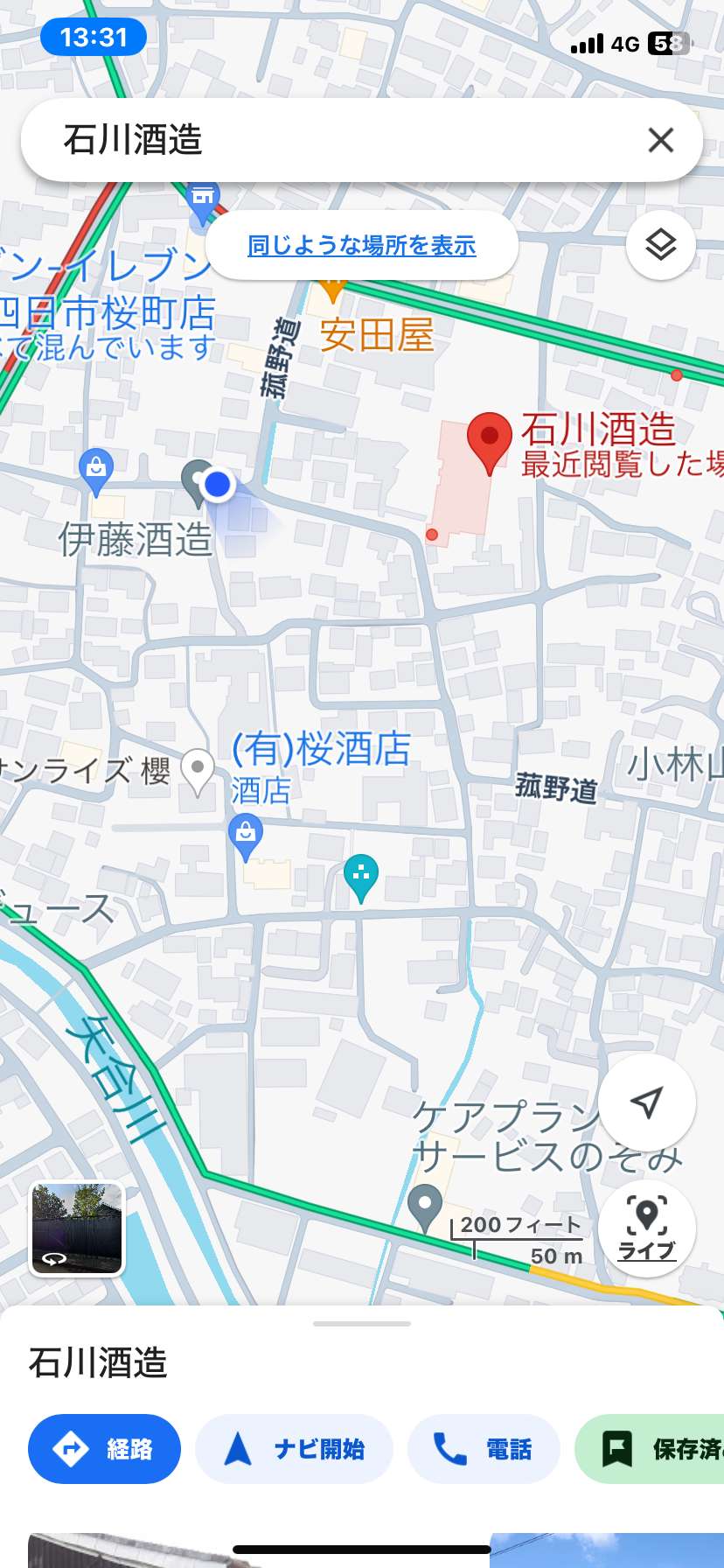
Task: Launch the ライブ live view
Action: [647, 1228]
